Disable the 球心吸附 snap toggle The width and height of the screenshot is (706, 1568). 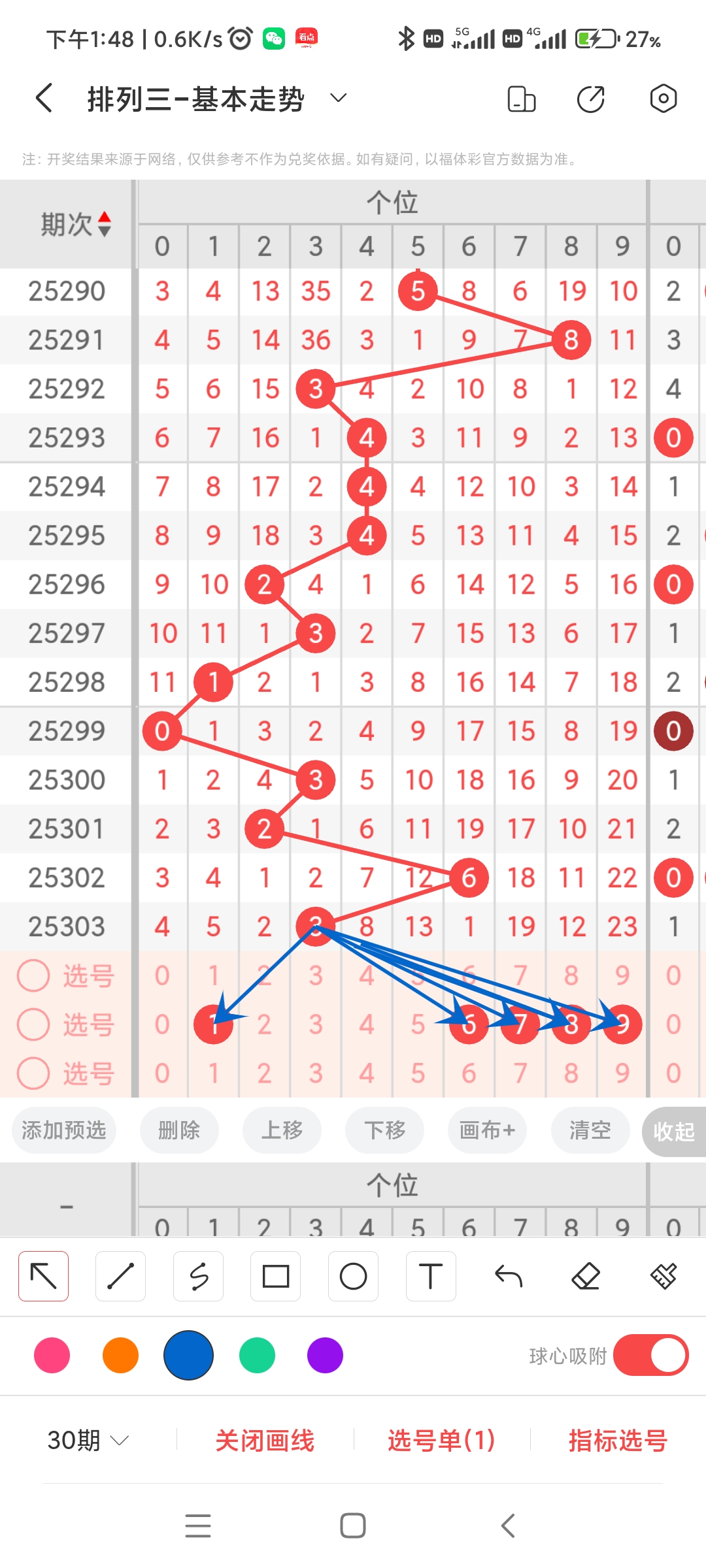(x=650, y=1356)
